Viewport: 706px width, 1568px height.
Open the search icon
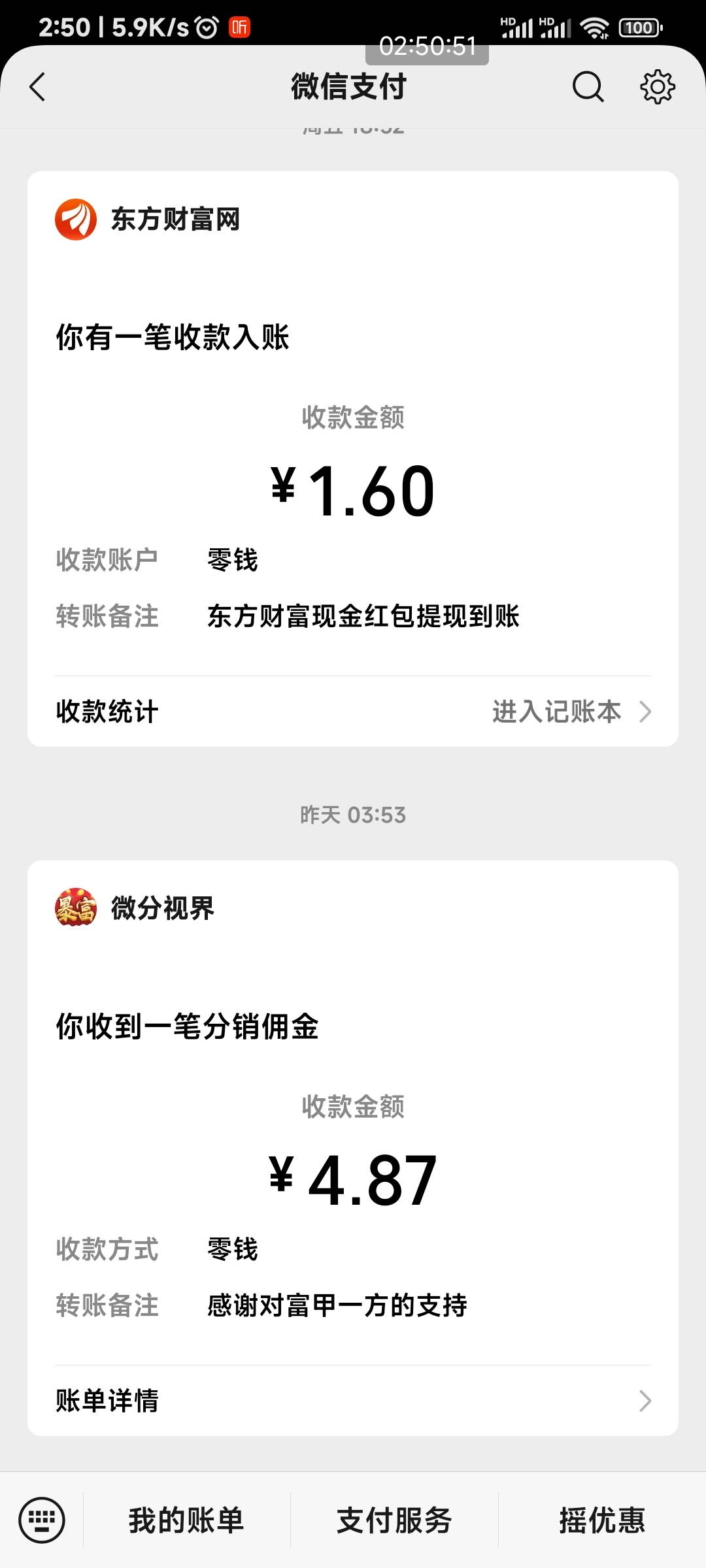588,87
